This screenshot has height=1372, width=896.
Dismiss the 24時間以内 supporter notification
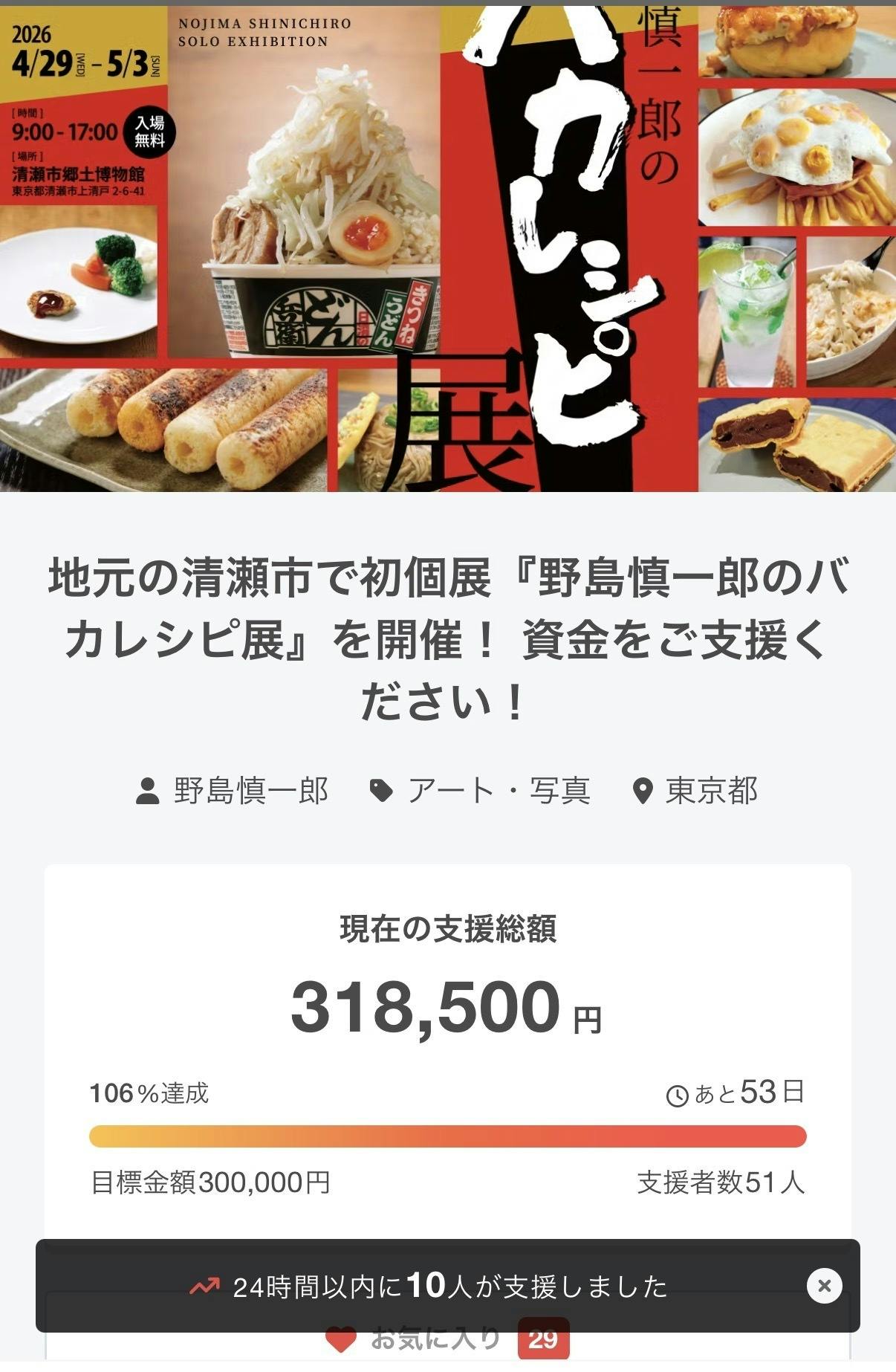point(824,1286)
